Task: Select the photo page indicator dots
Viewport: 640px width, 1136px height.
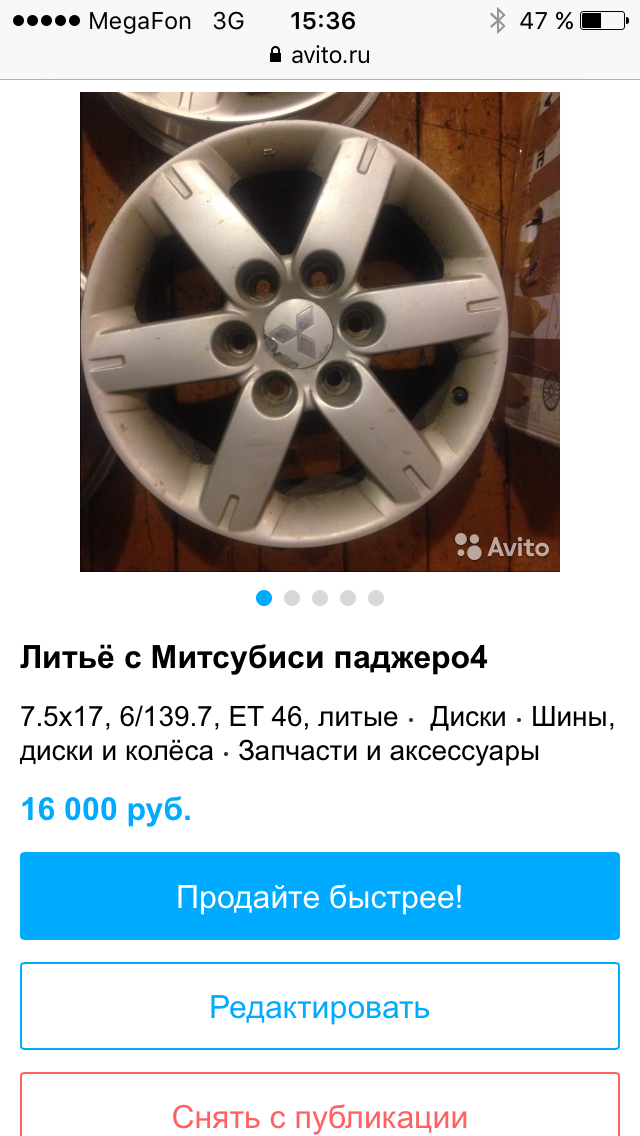Action: tap(320, 598)
